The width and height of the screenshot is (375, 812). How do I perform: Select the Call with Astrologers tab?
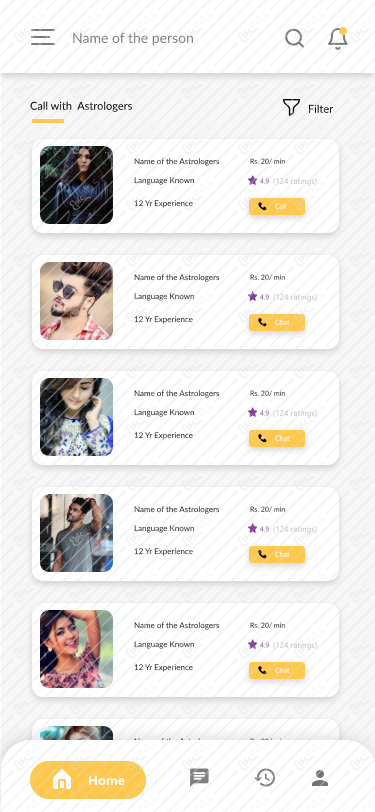click(81, 106)
